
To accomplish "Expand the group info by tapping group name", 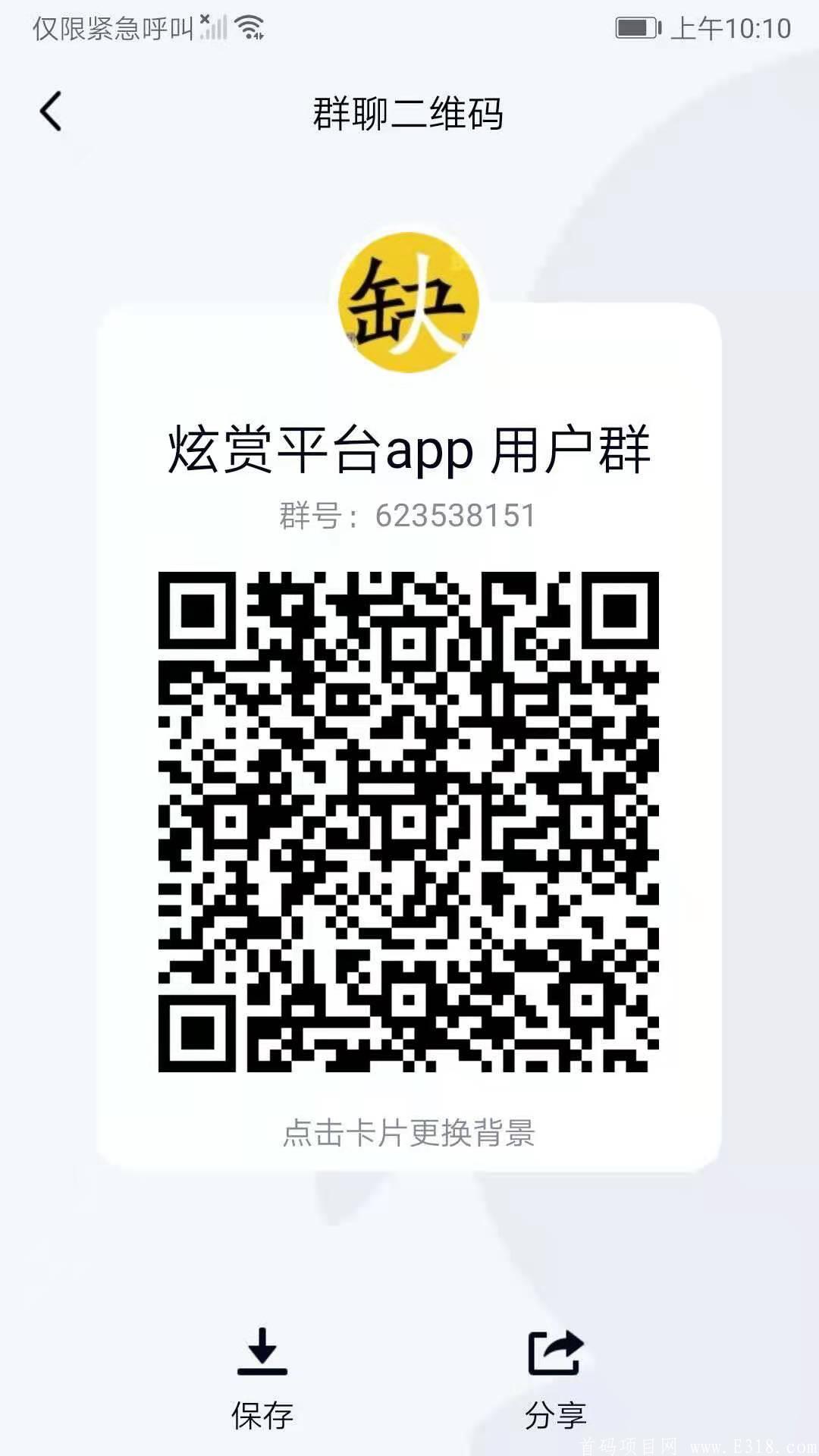I will 409,451.
